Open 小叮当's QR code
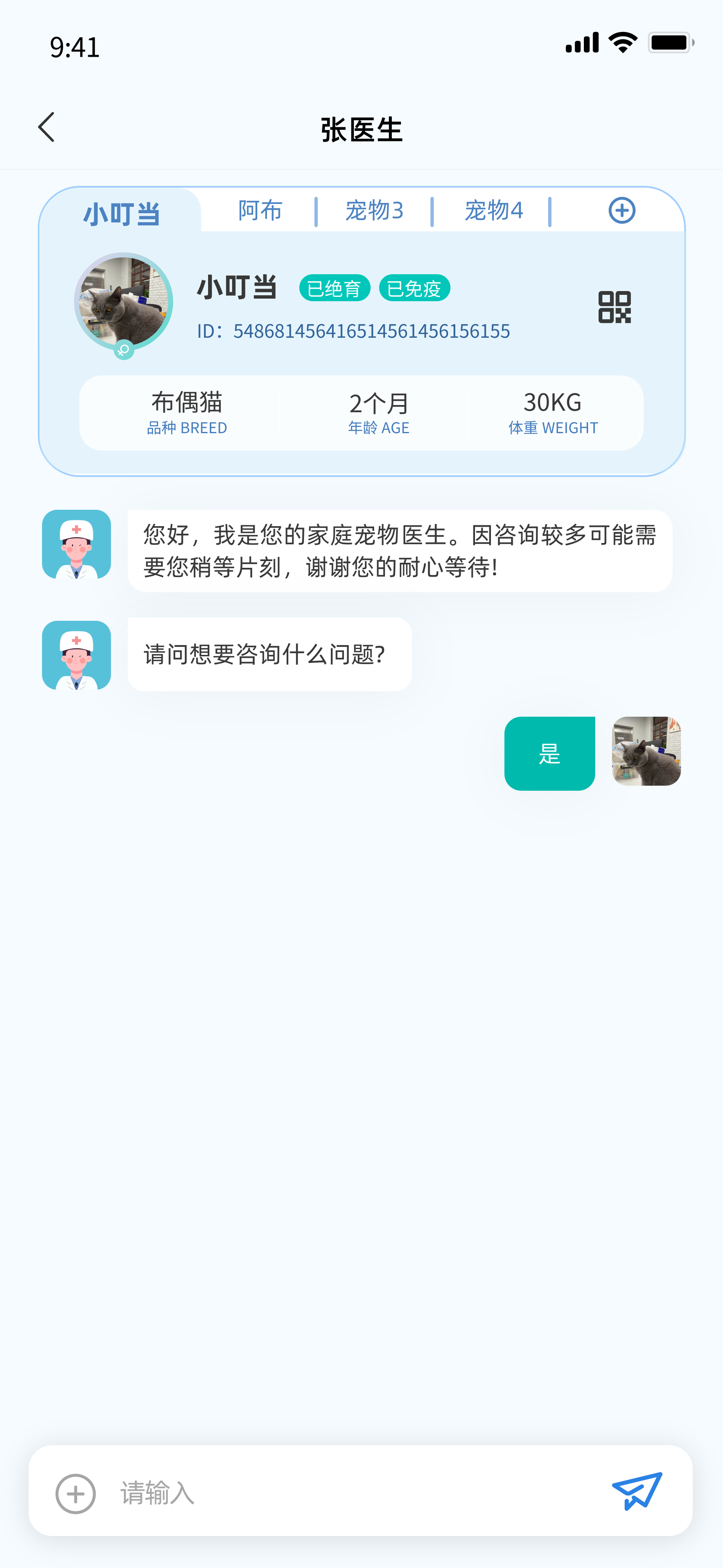The width and height of the screenshot is (723, 1568). 614,307
